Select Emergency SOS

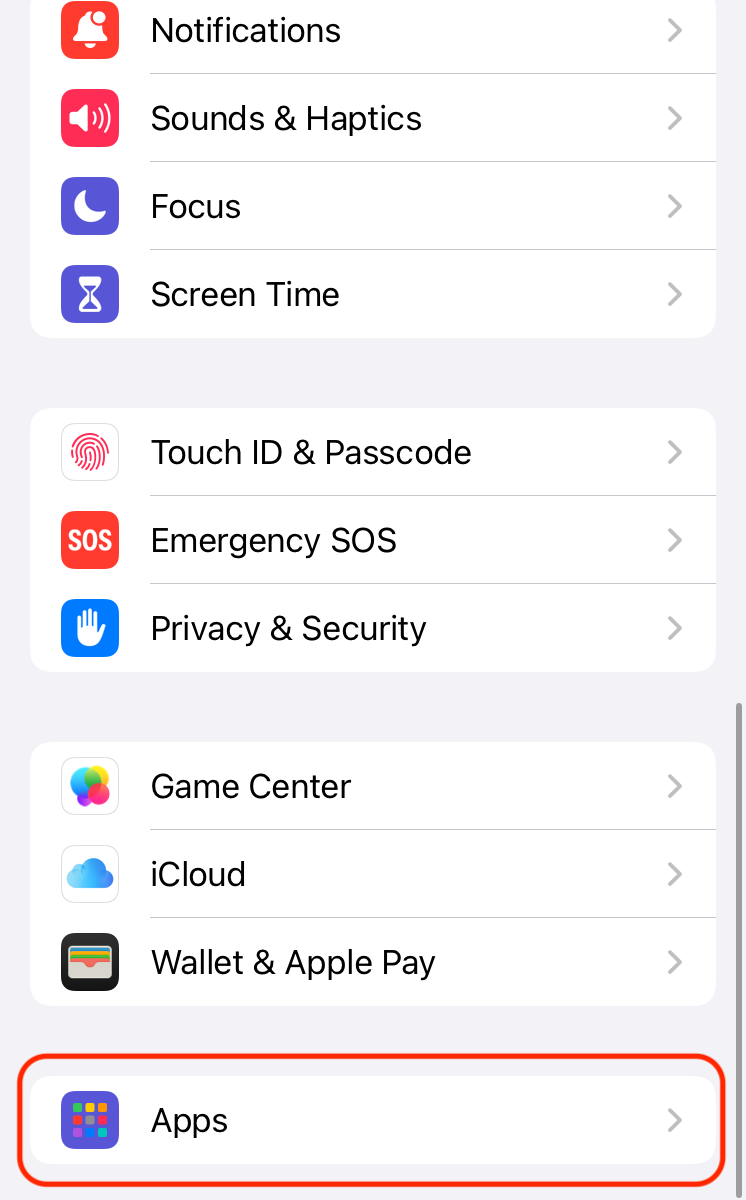coord(372,541)
